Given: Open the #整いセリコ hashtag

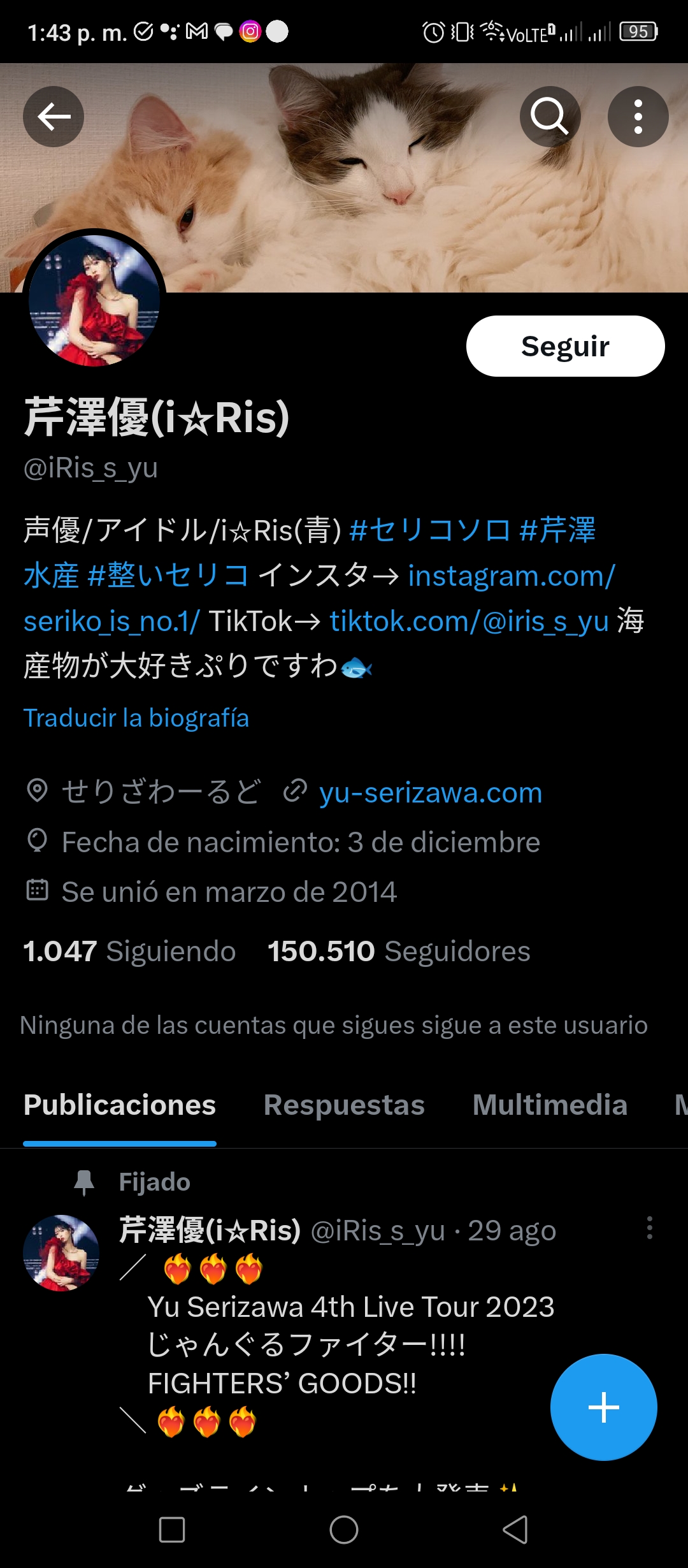Looking at the screenshot, I should coord(168,576).
